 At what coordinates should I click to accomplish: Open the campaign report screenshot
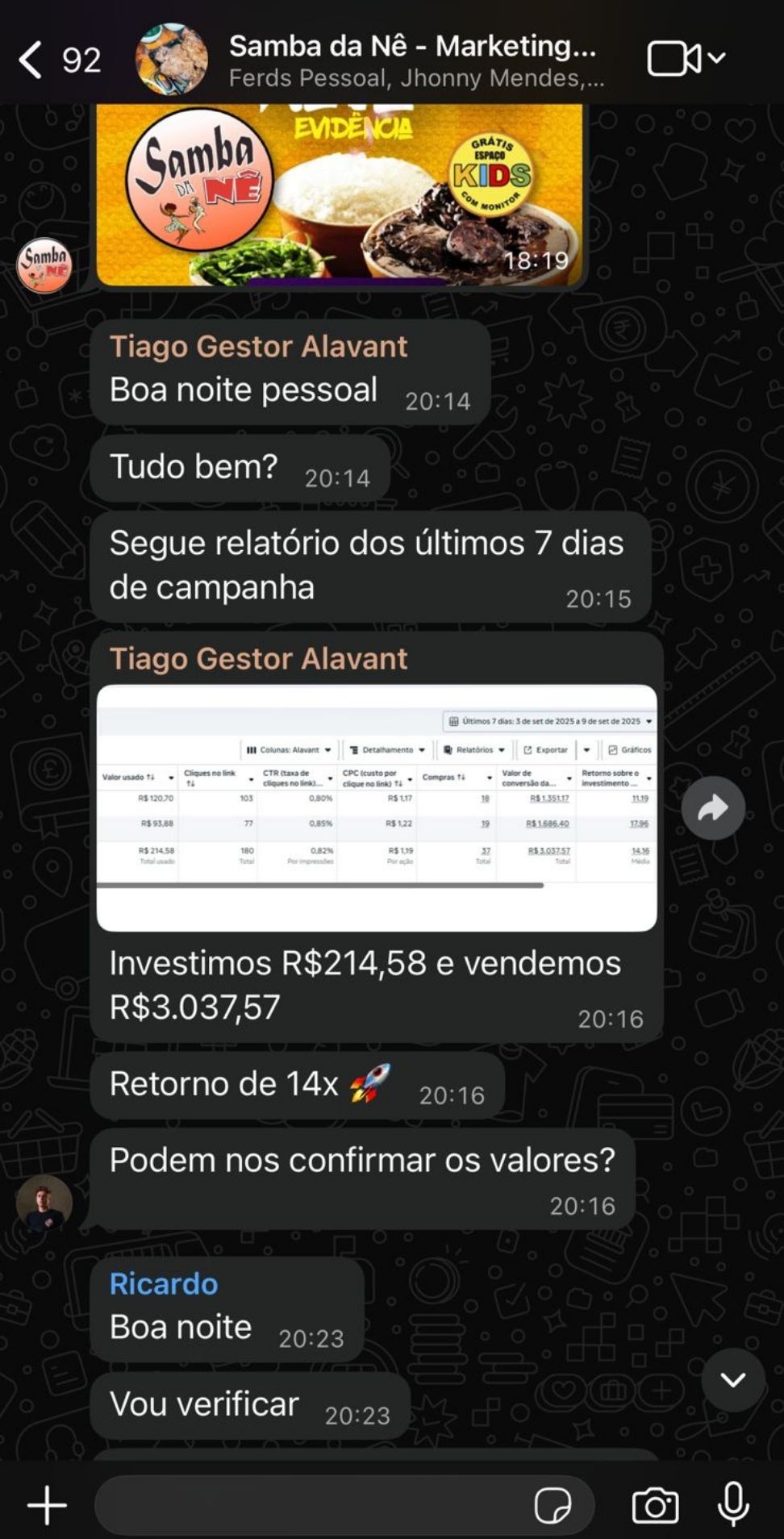point(377,807)
